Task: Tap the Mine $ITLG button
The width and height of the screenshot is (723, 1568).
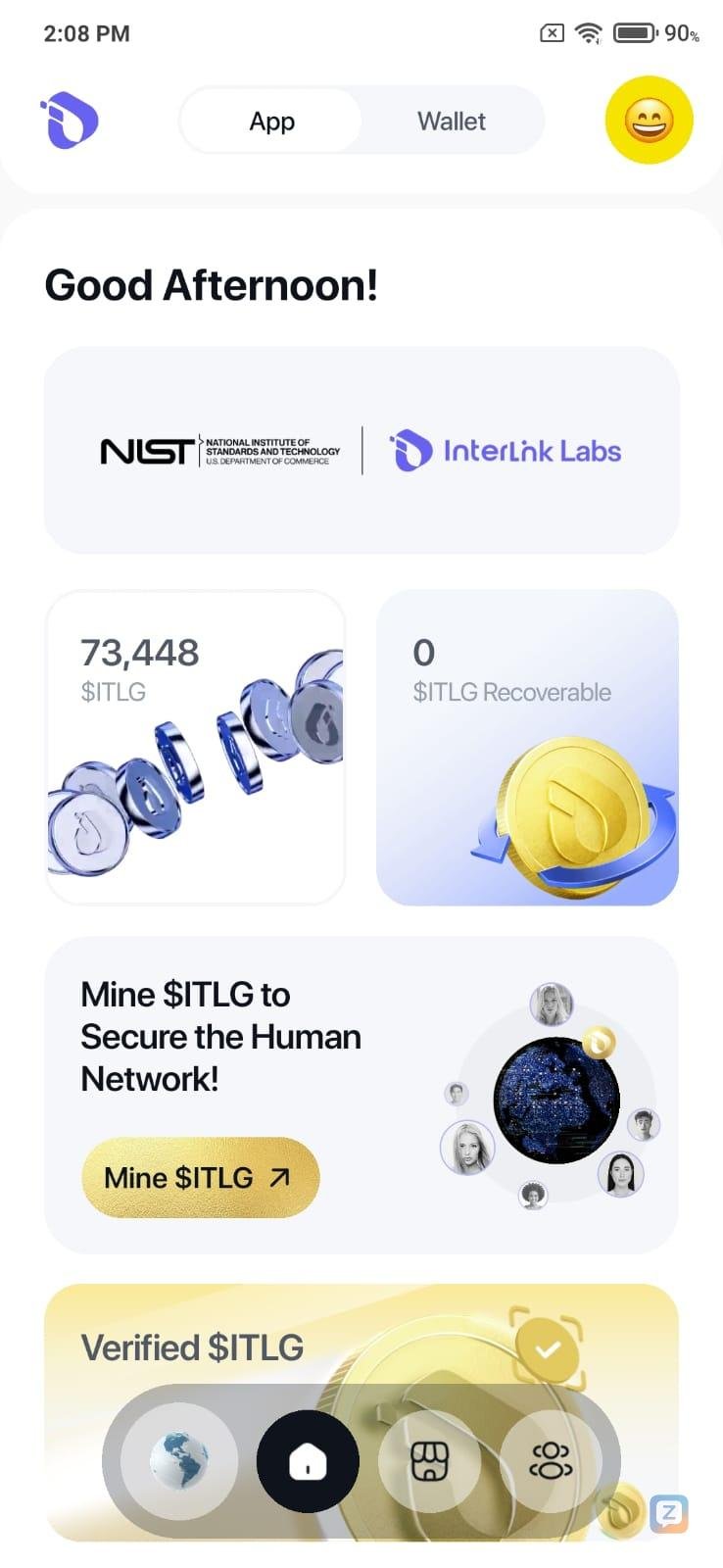Action: pos(200,1177)
